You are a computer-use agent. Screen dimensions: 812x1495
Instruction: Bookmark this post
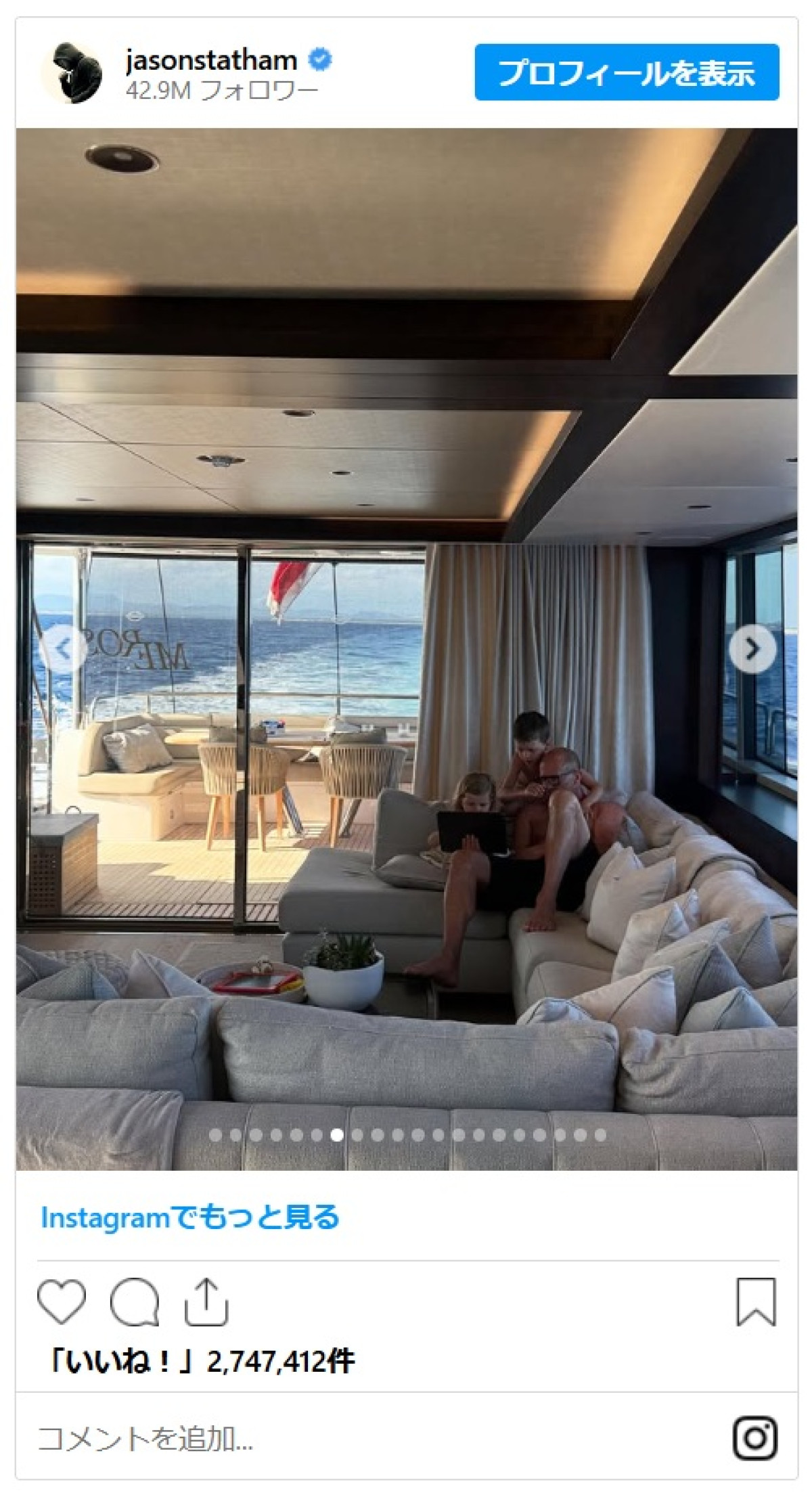pos(755,1301)
